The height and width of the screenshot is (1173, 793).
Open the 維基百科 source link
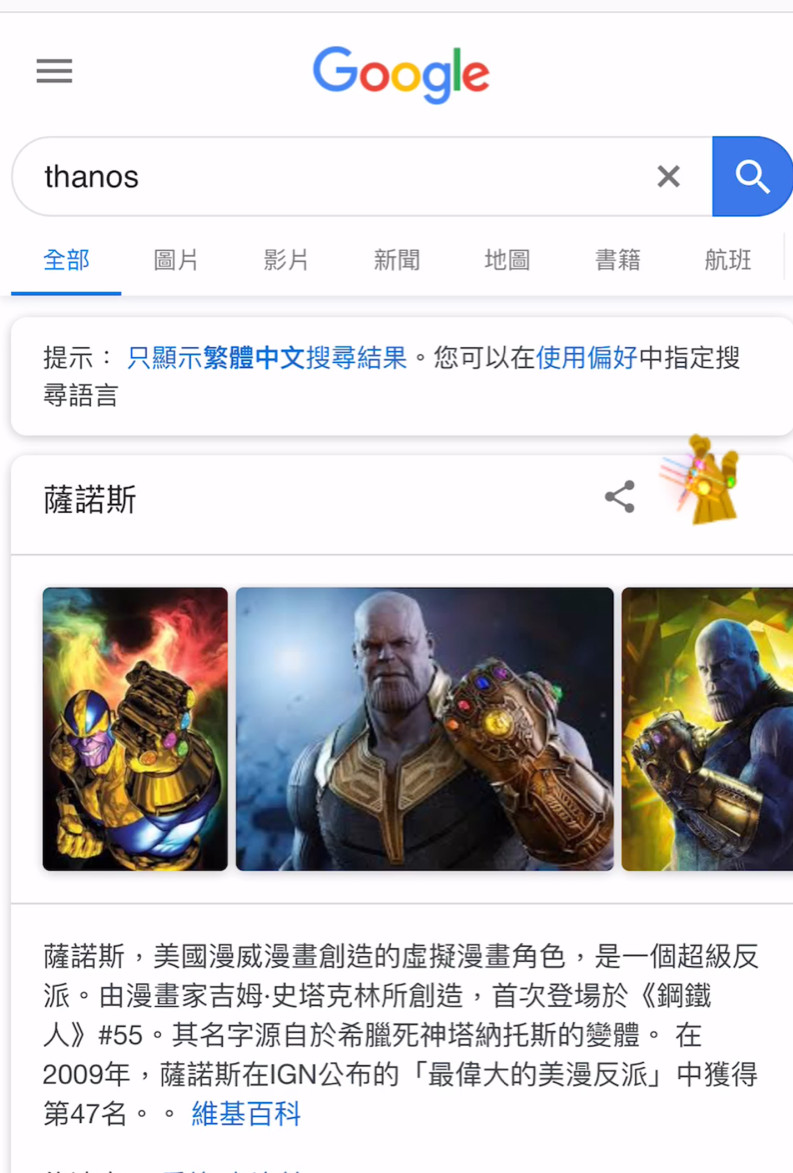246,1114
